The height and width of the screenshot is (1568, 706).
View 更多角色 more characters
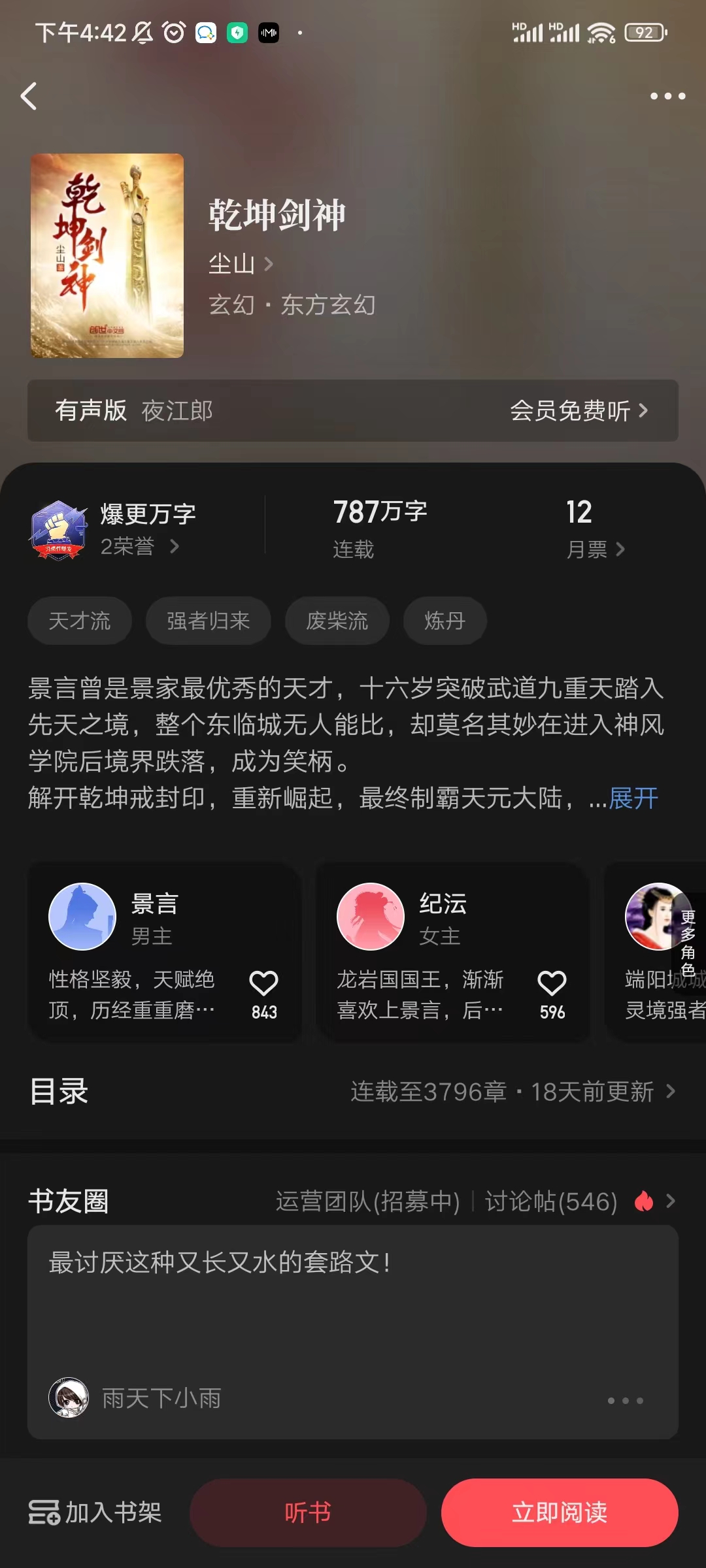coord(688,942)
